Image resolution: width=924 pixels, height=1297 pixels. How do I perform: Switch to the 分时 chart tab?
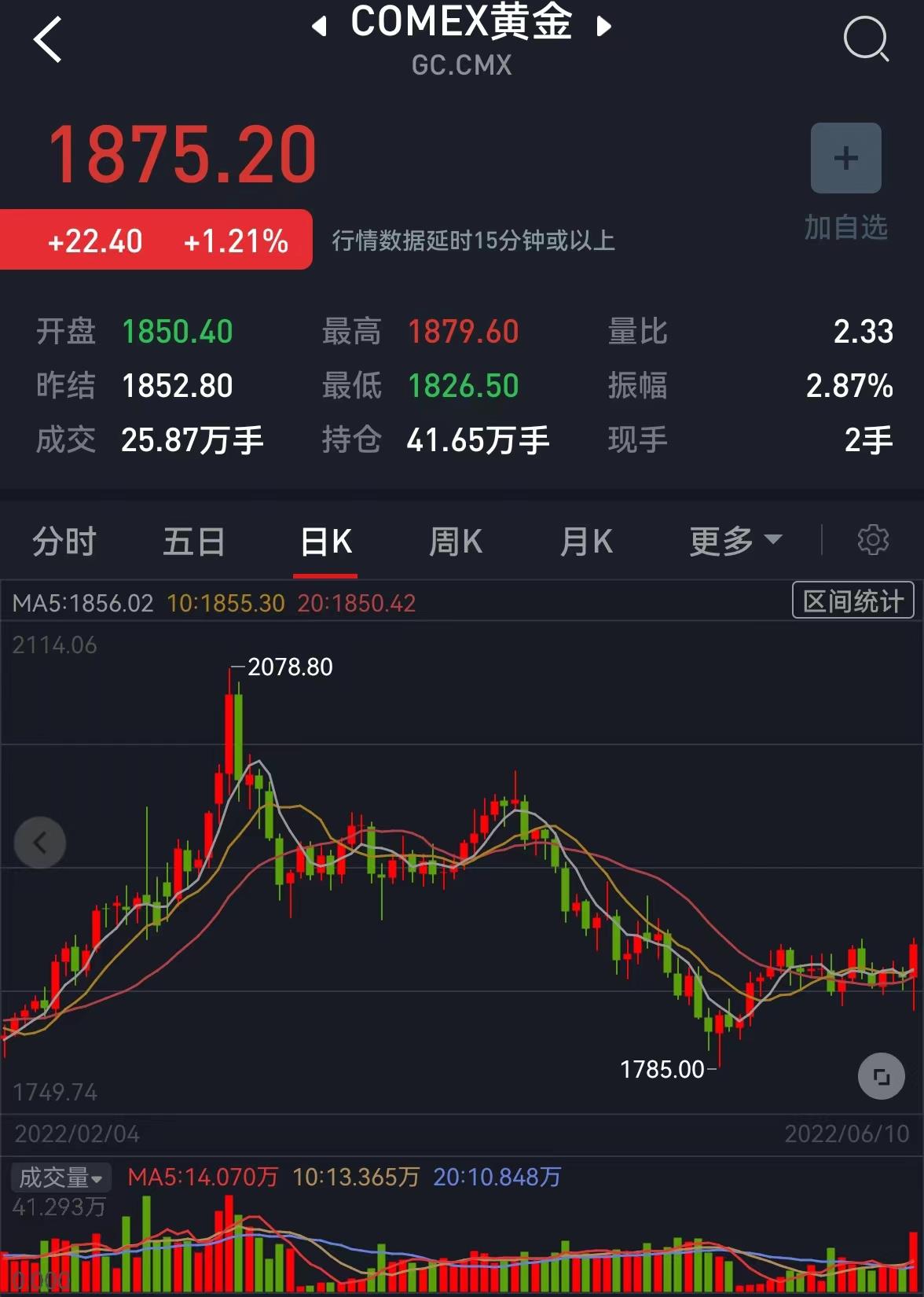click(x=64, y=542)
